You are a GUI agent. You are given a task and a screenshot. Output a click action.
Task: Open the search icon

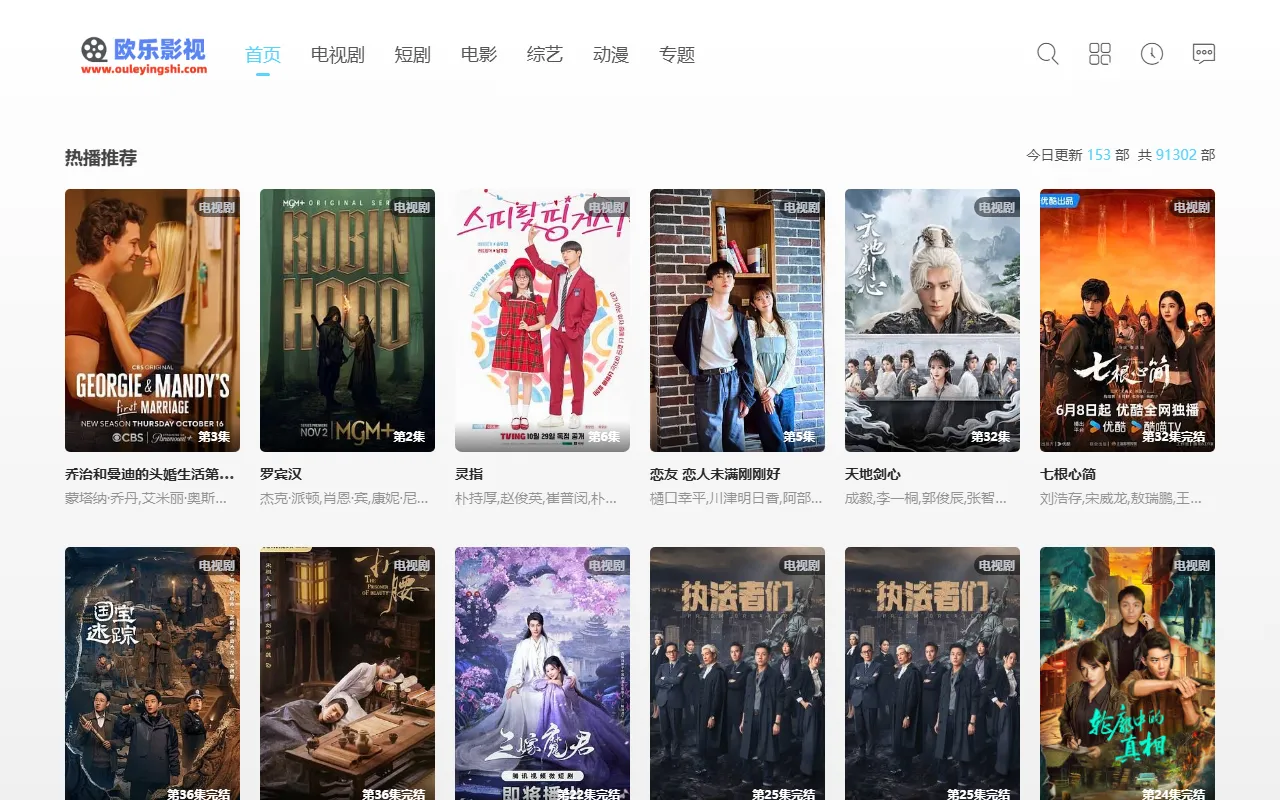pos(1047,54)
